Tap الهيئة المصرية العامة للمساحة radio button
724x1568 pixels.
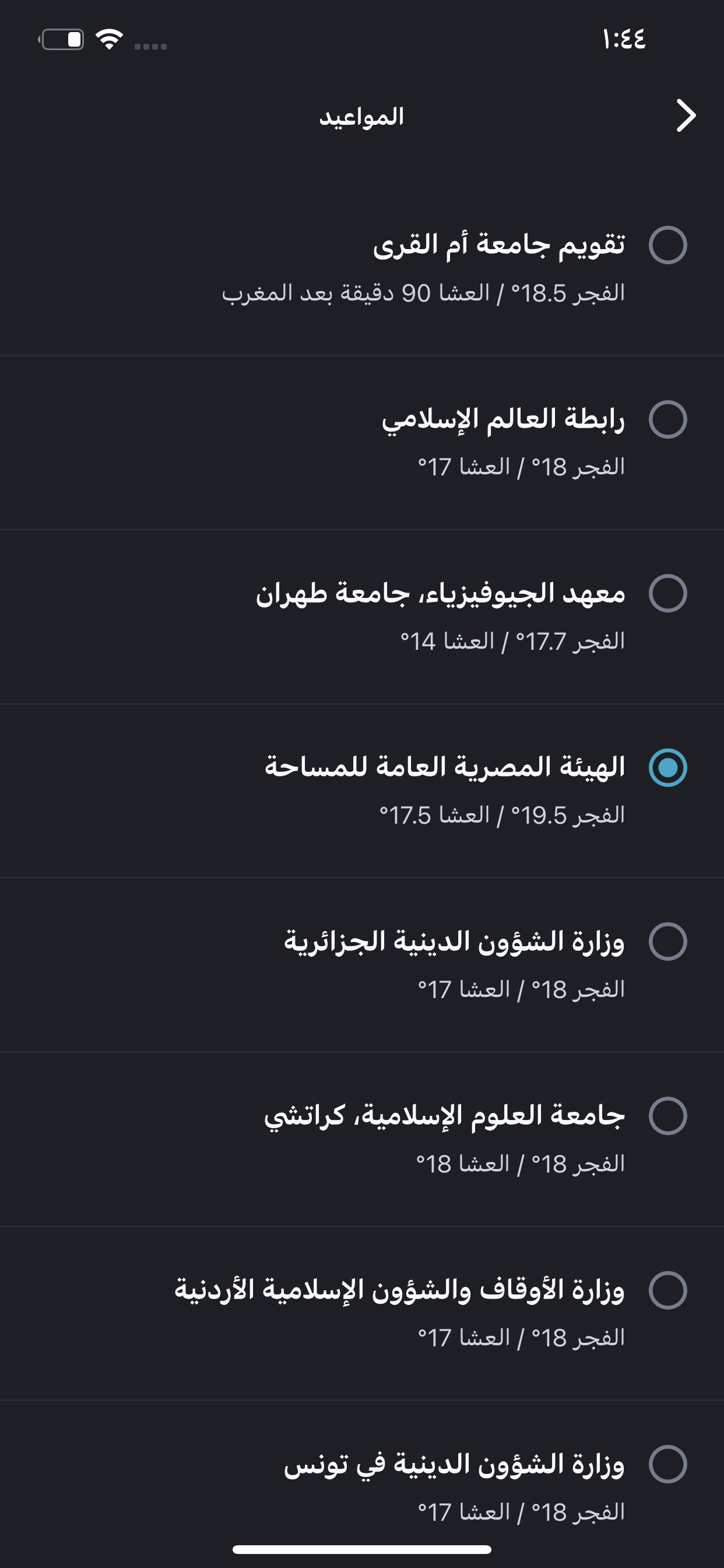(x=667, y=768)
